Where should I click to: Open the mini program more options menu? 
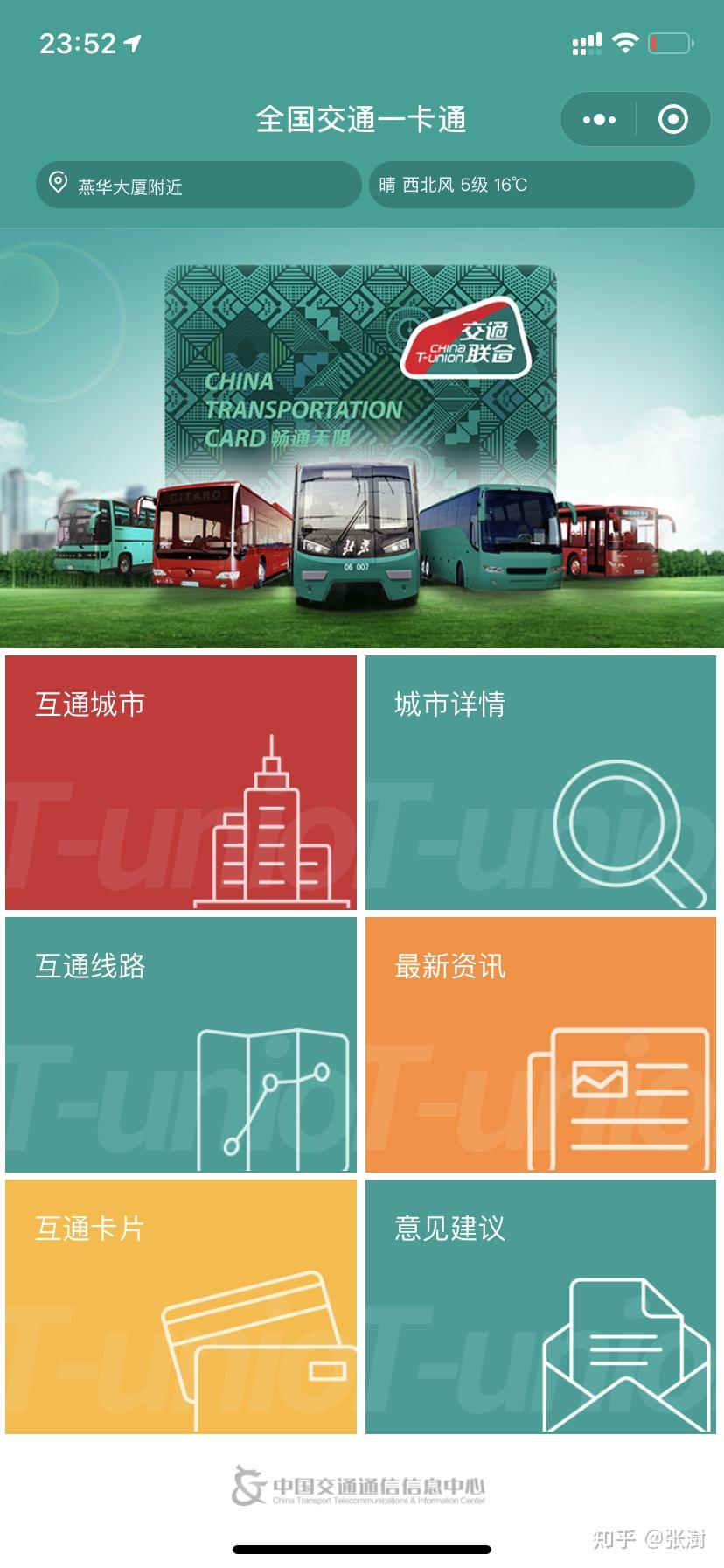click(x=599, y=119)
